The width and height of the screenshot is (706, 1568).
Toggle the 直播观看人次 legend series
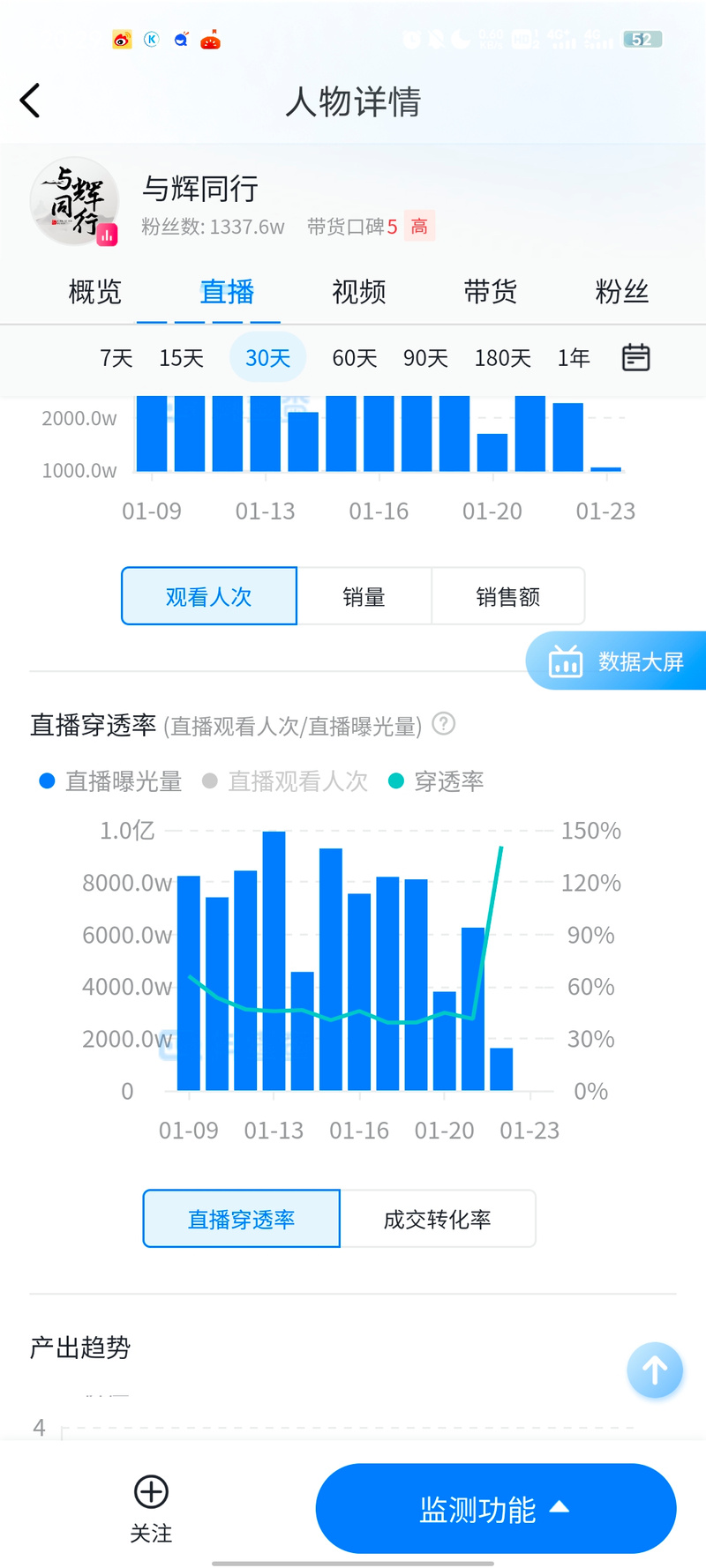[x=285, y=781]
